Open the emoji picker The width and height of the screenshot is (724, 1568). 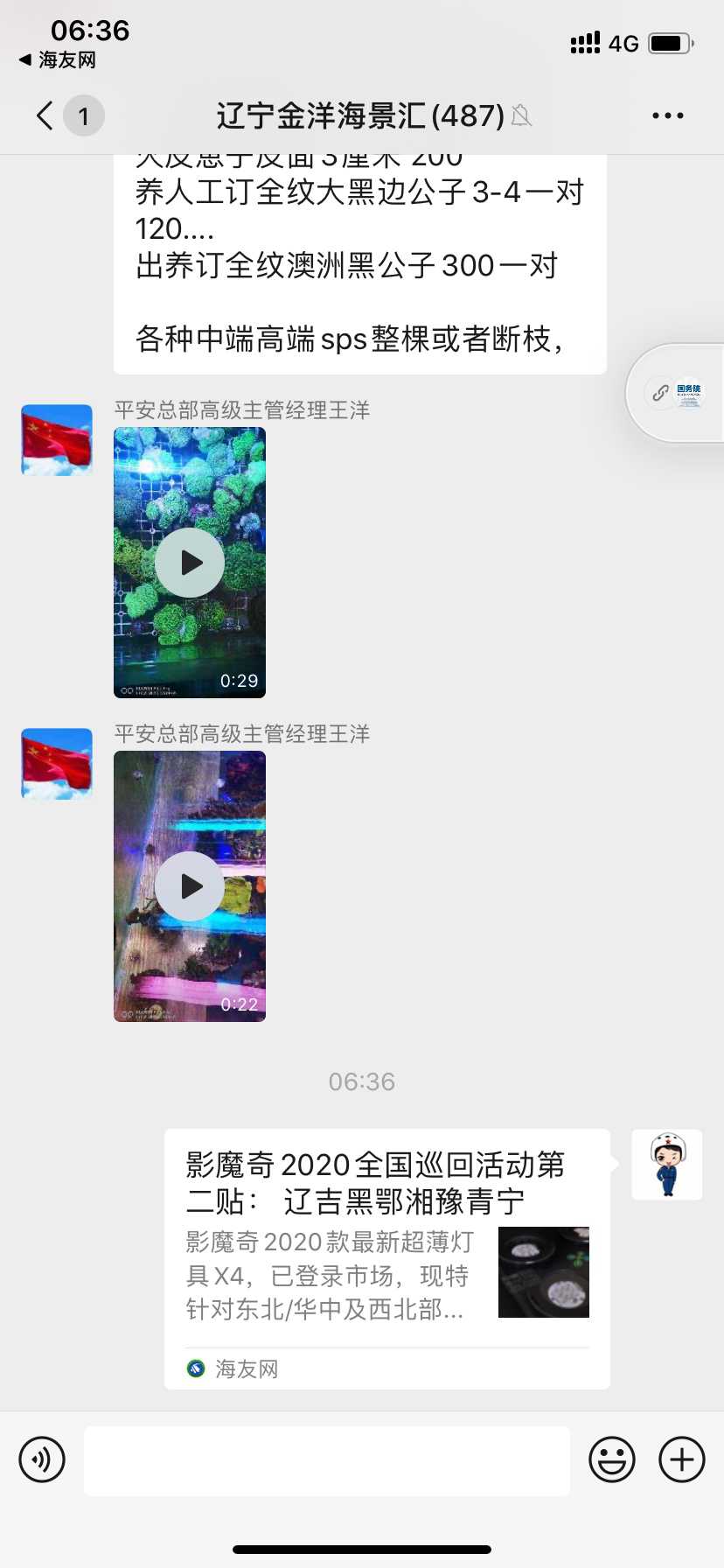(611, 1459)
